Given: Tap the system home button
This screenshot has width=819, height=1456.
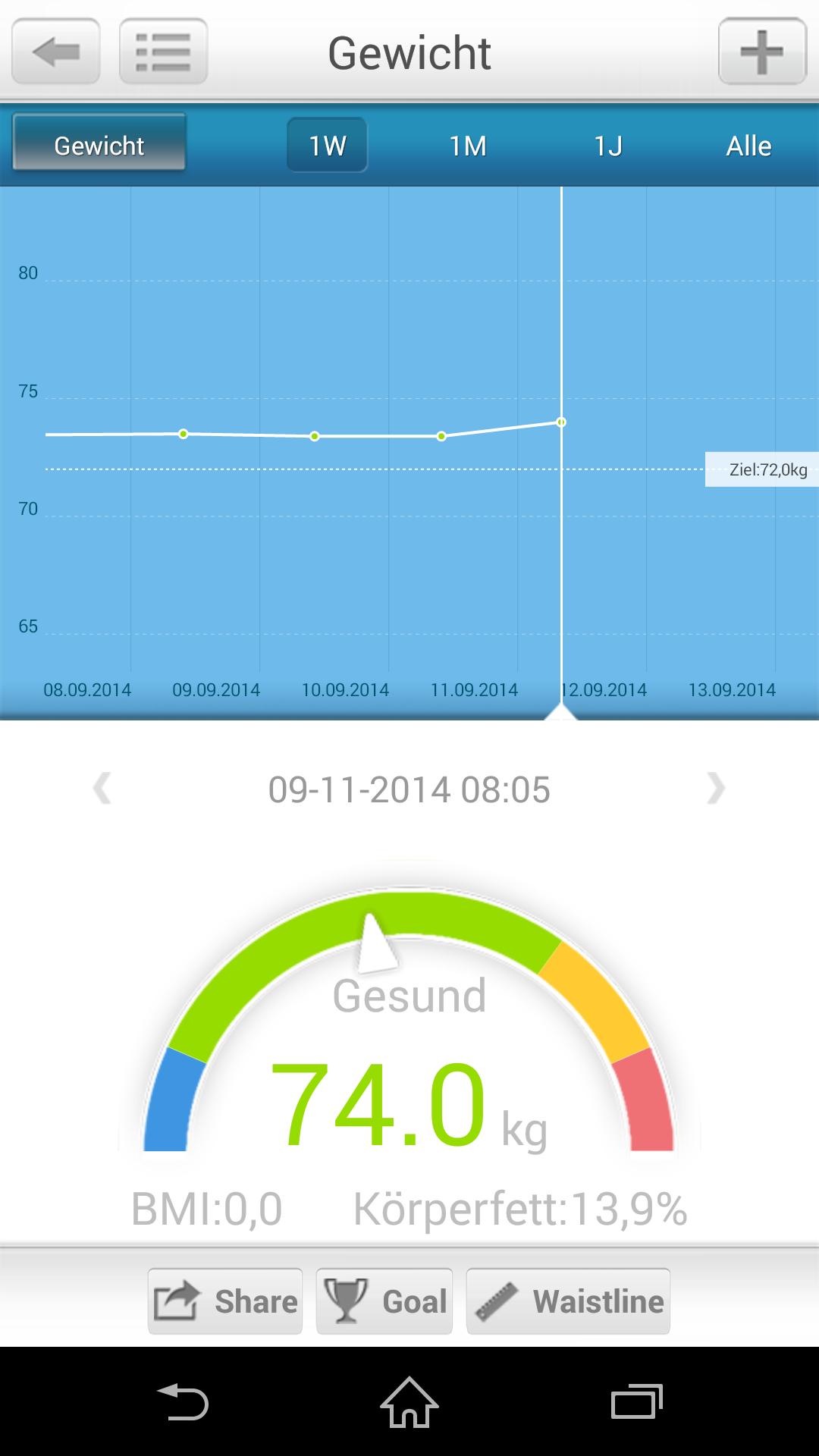Looking at the screenshot, I should coord(409,1401).
